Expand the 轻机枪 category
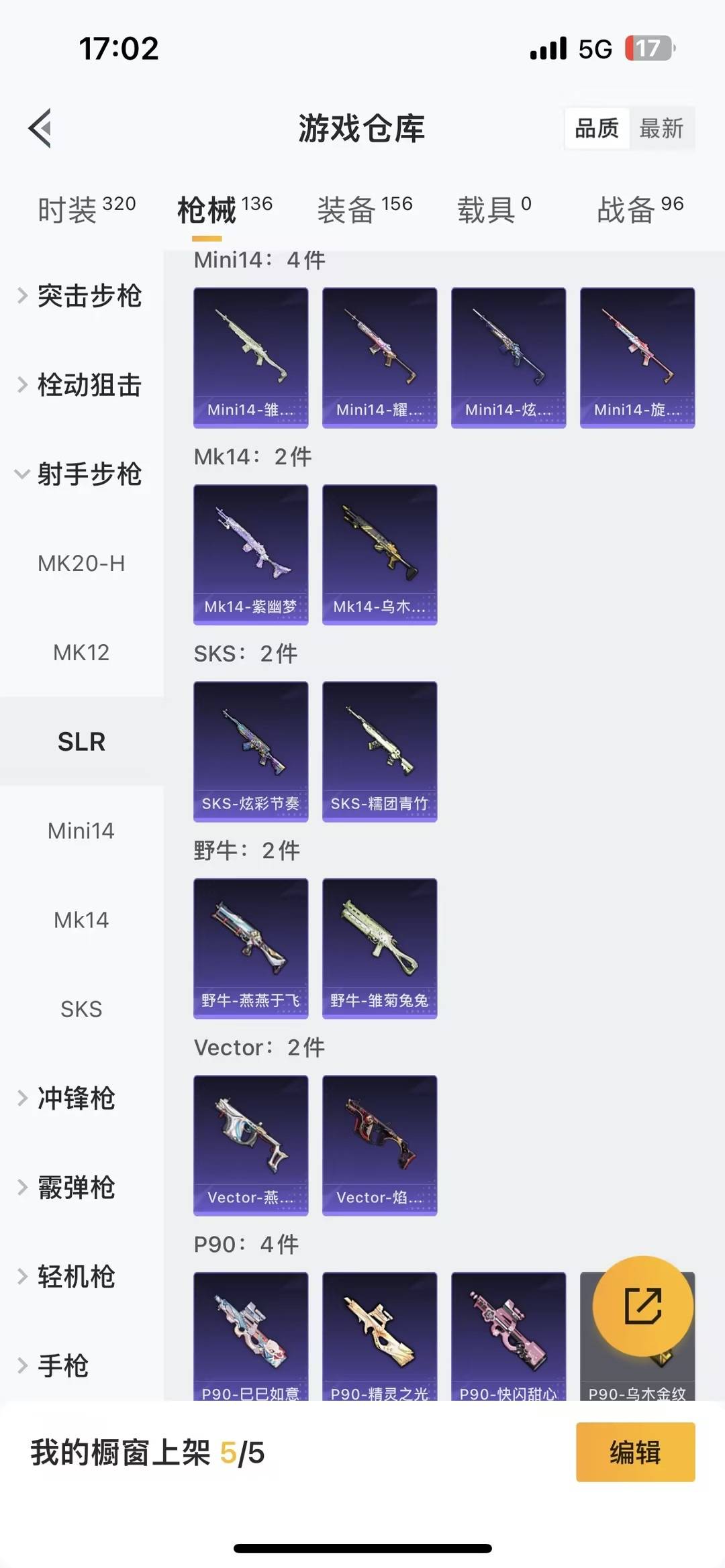The height and width of the screenshot is (1568, 725). [67, 1277]
